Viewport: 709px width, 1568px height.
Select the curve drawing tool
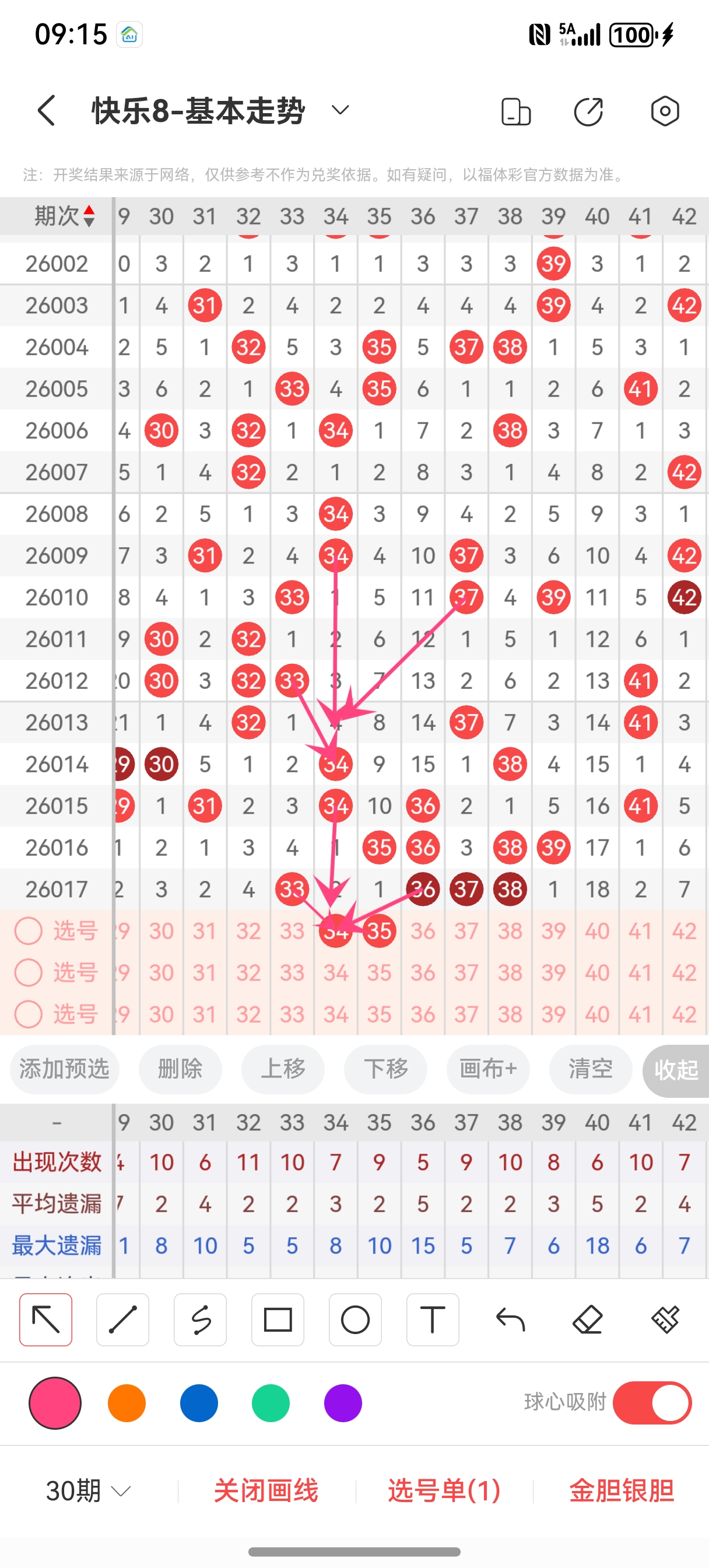[x=200, y=1319]
